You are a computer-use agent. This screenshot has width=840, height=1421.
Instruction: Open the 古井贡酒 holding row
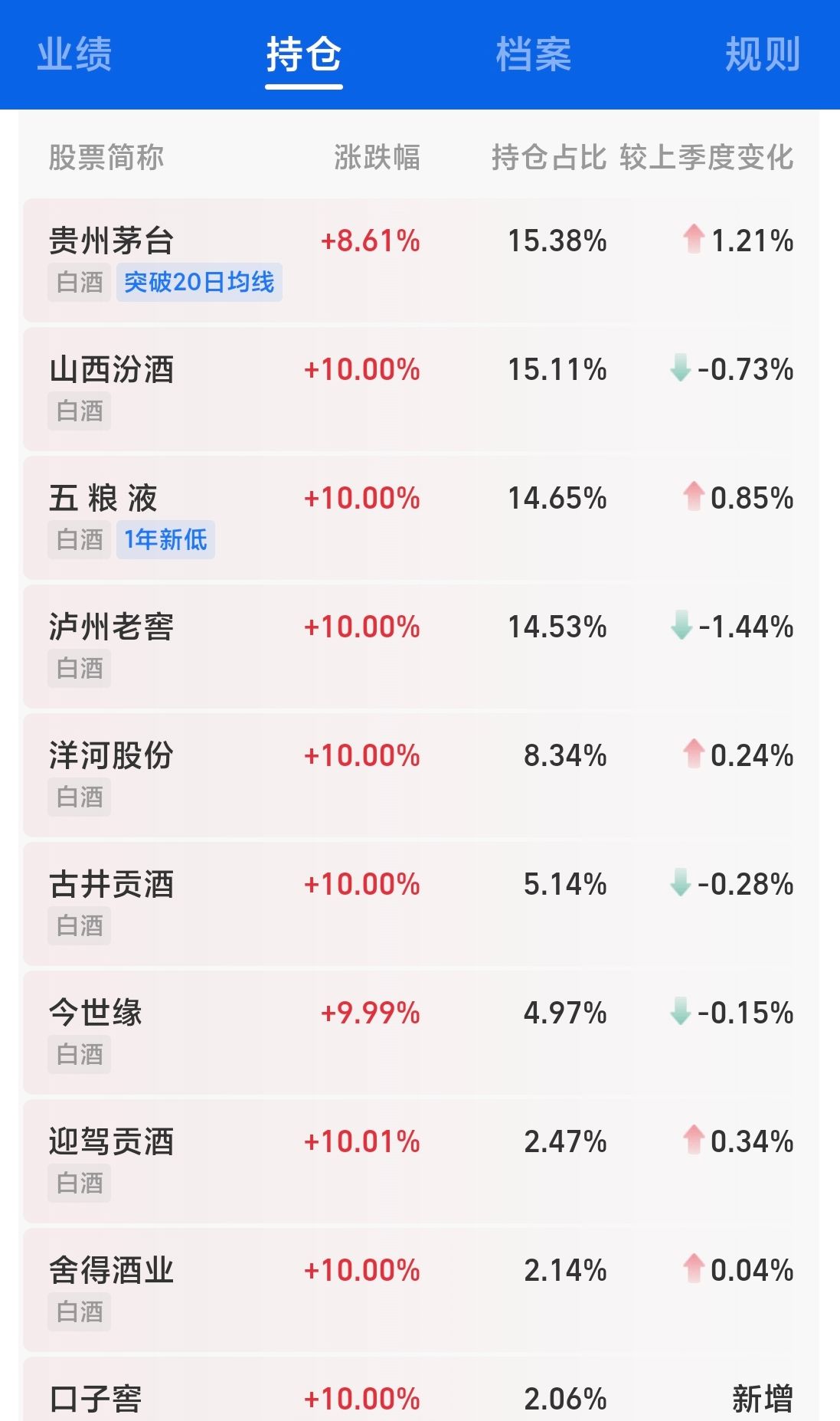(x=420, y=904)
